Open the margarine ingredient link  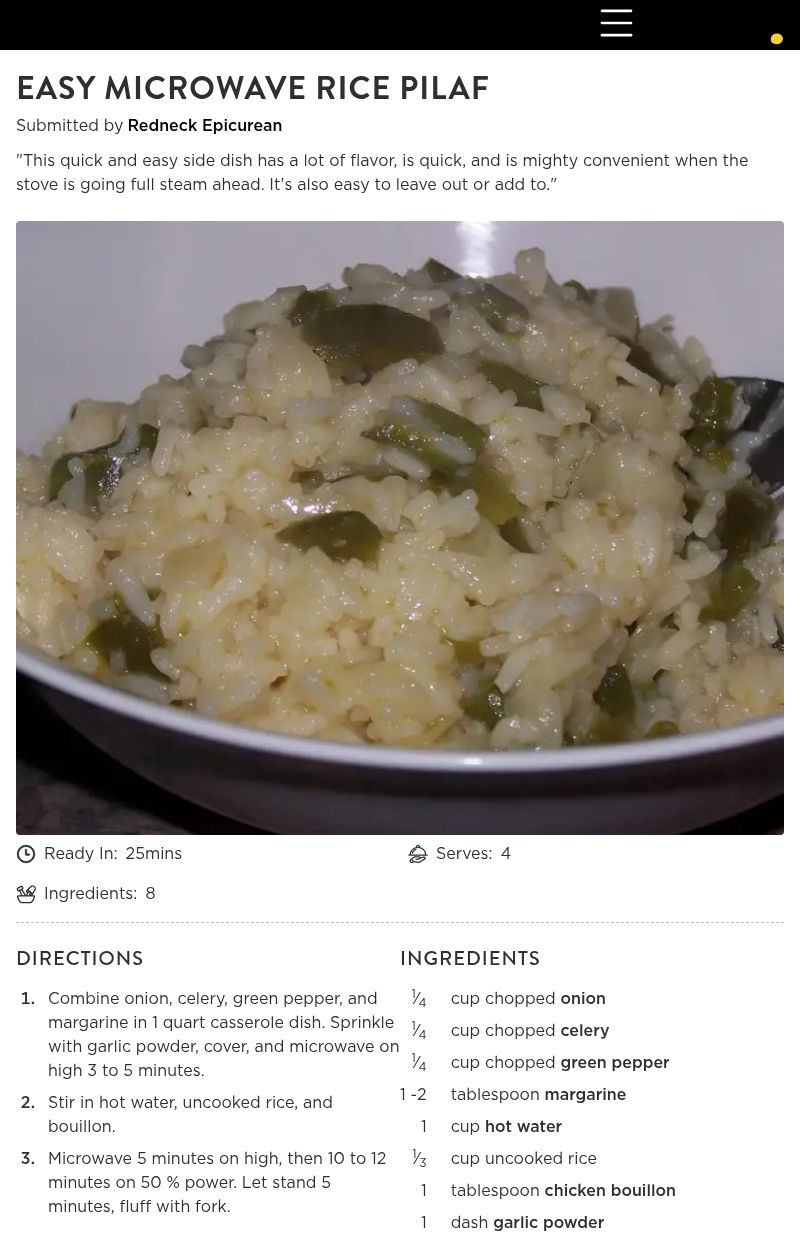pyautogui.click(x=584, y=1095)
